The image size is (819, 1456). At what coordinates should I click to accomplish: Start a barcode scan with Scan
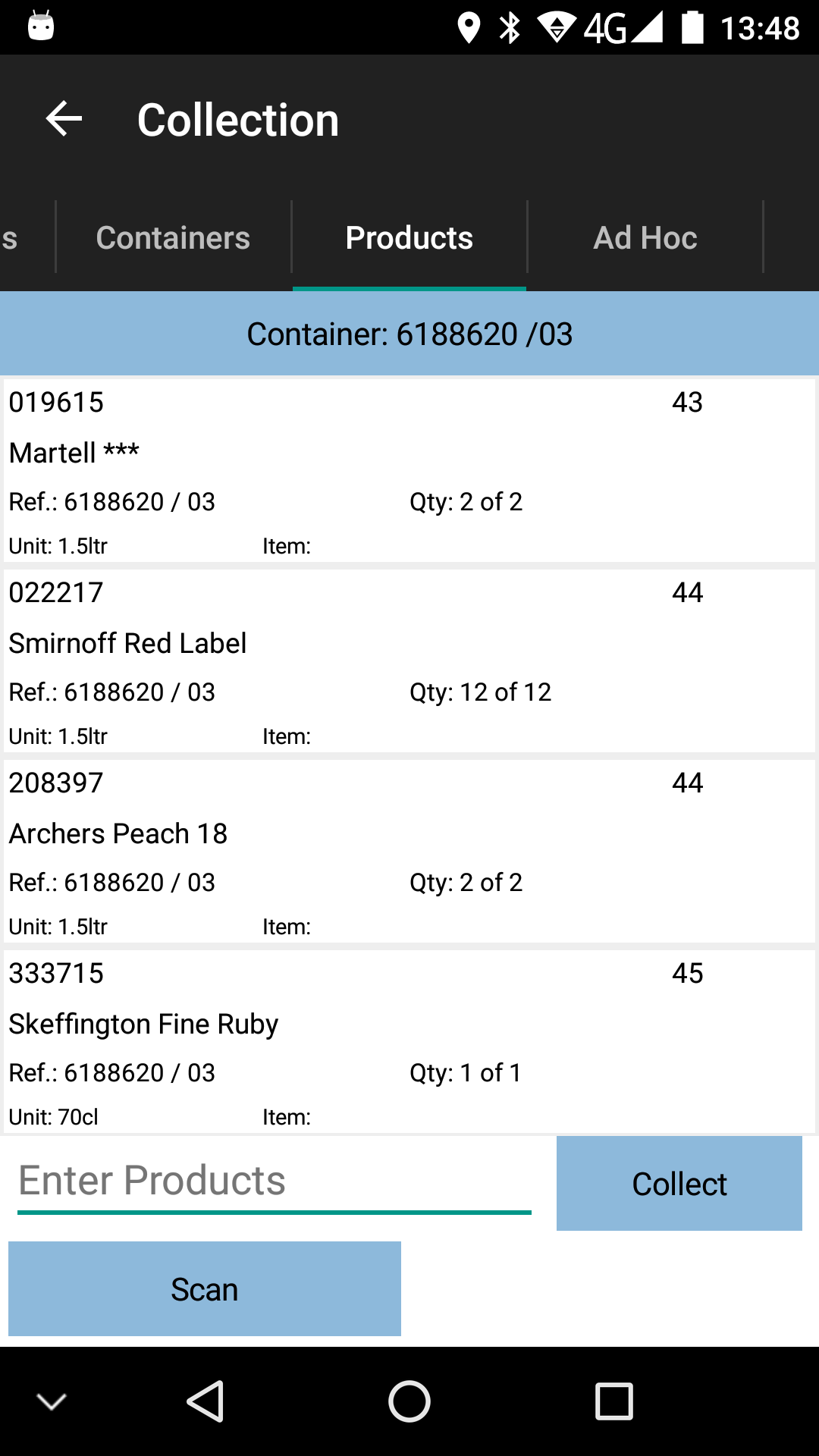pyautogui.click(x=205, y=1288)
